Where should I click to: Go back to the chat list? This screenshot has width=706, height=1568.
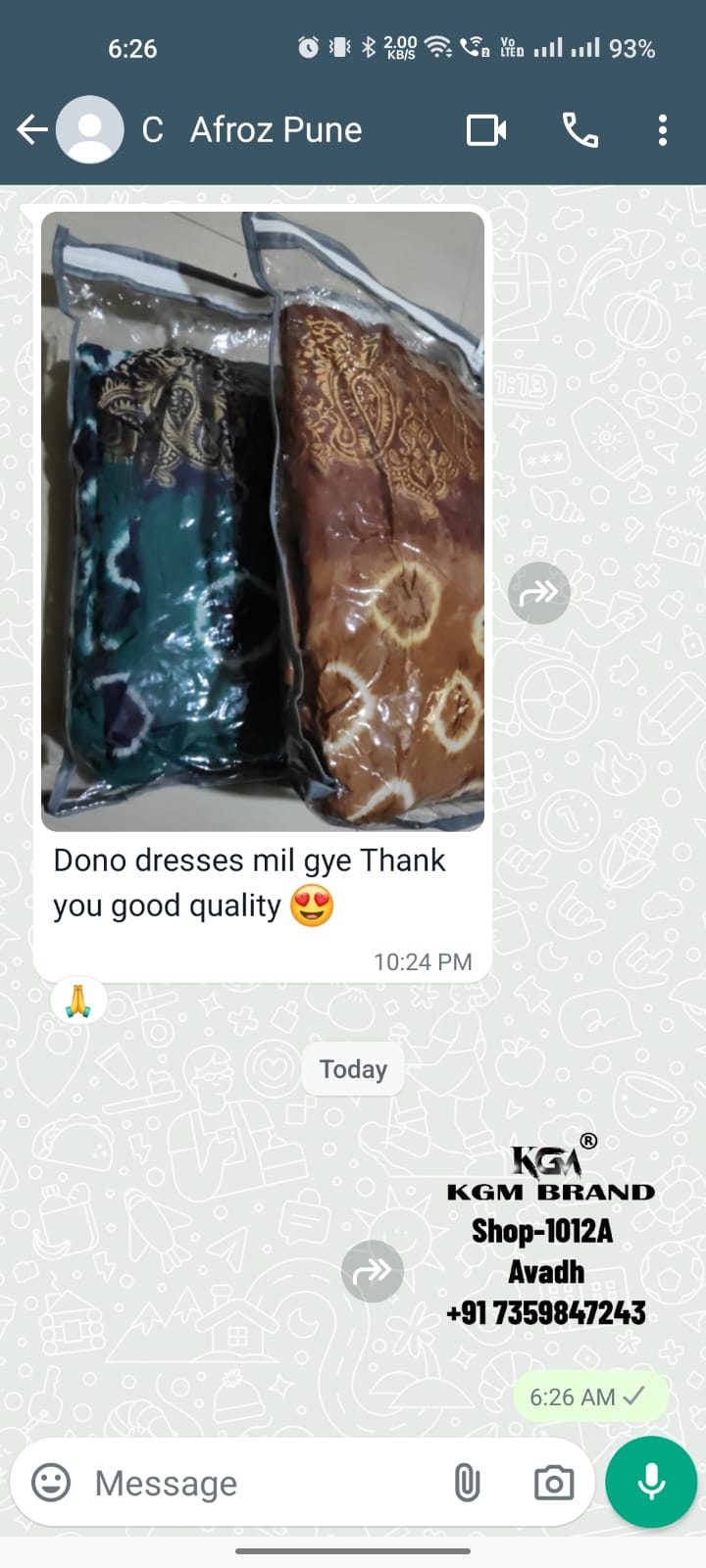tap(32, 129)
